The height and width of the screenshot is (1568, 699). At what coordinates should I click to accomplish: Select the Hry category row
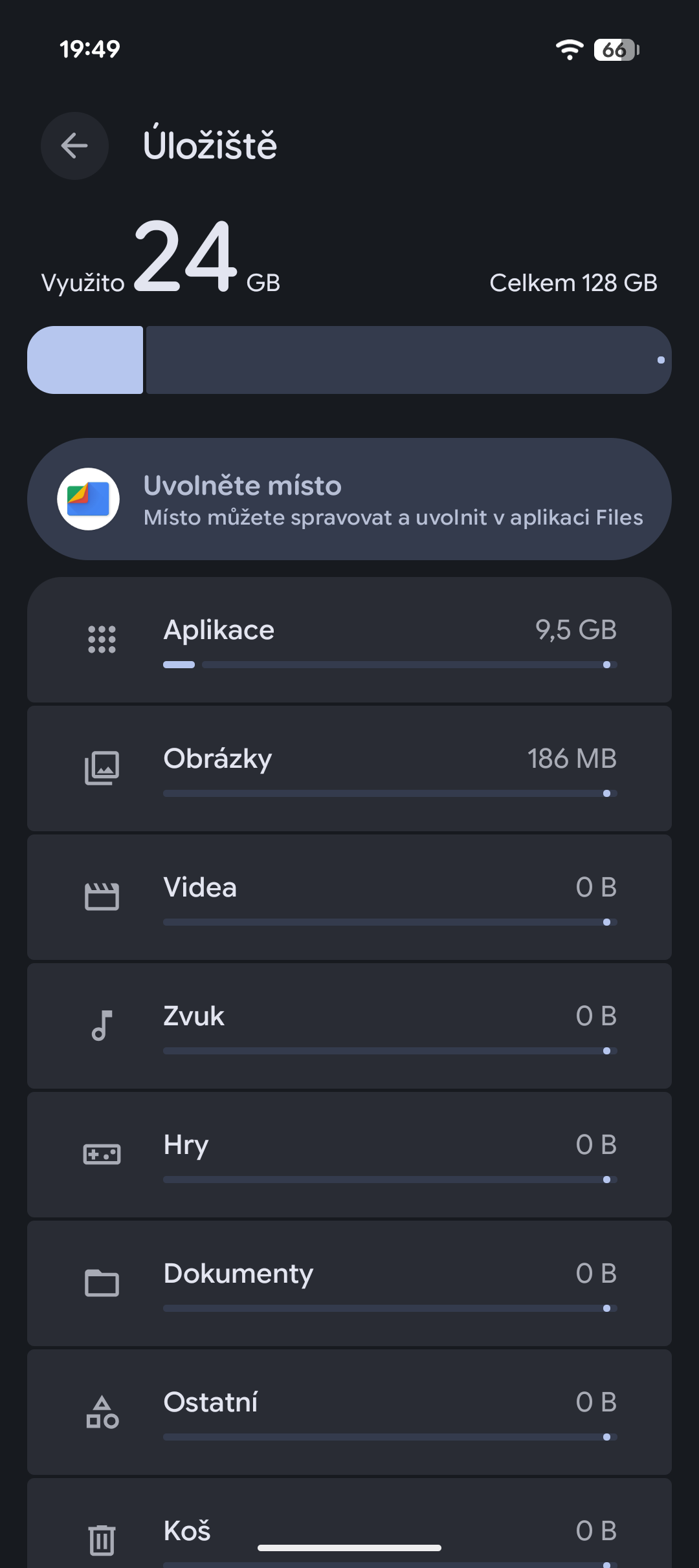pos(349,1154)
